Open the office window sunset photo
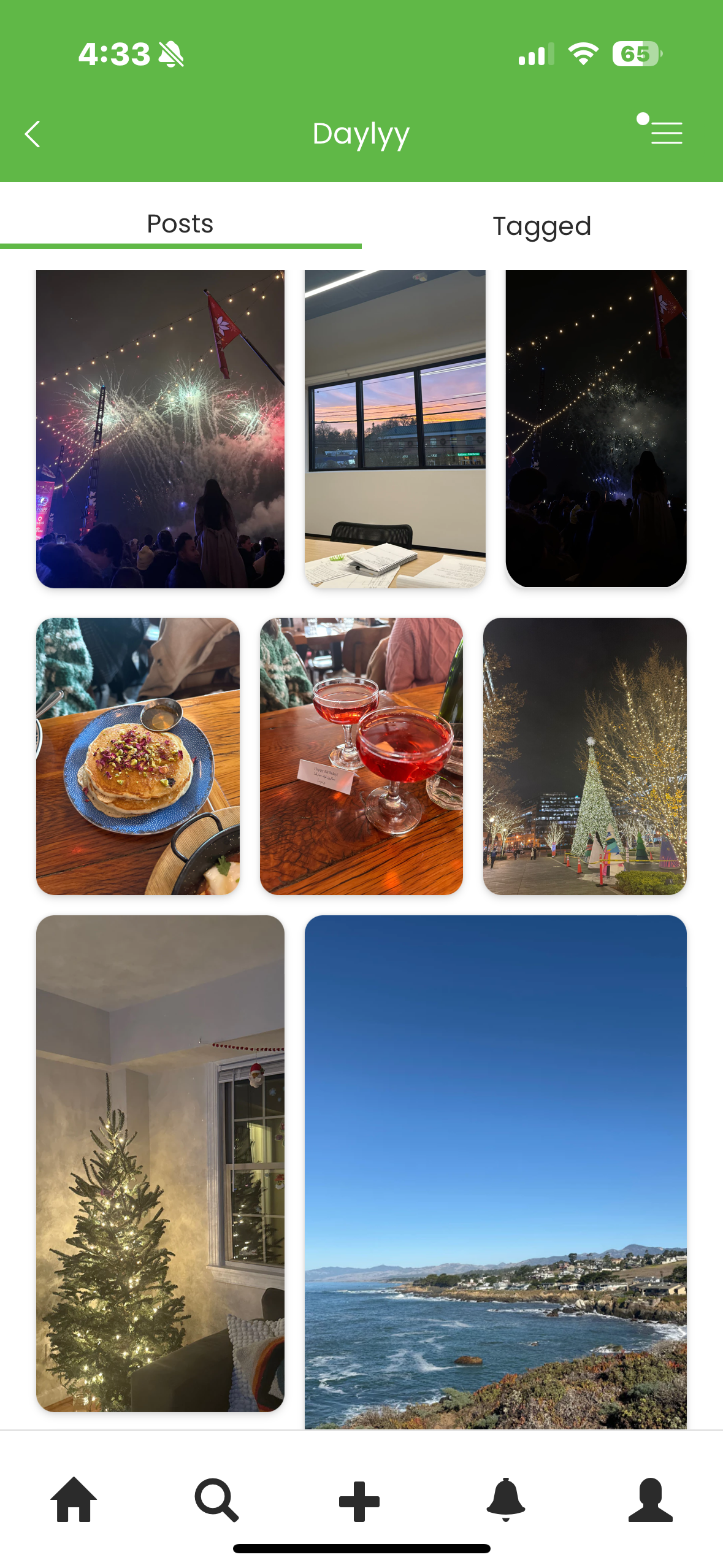 (395, 429)
